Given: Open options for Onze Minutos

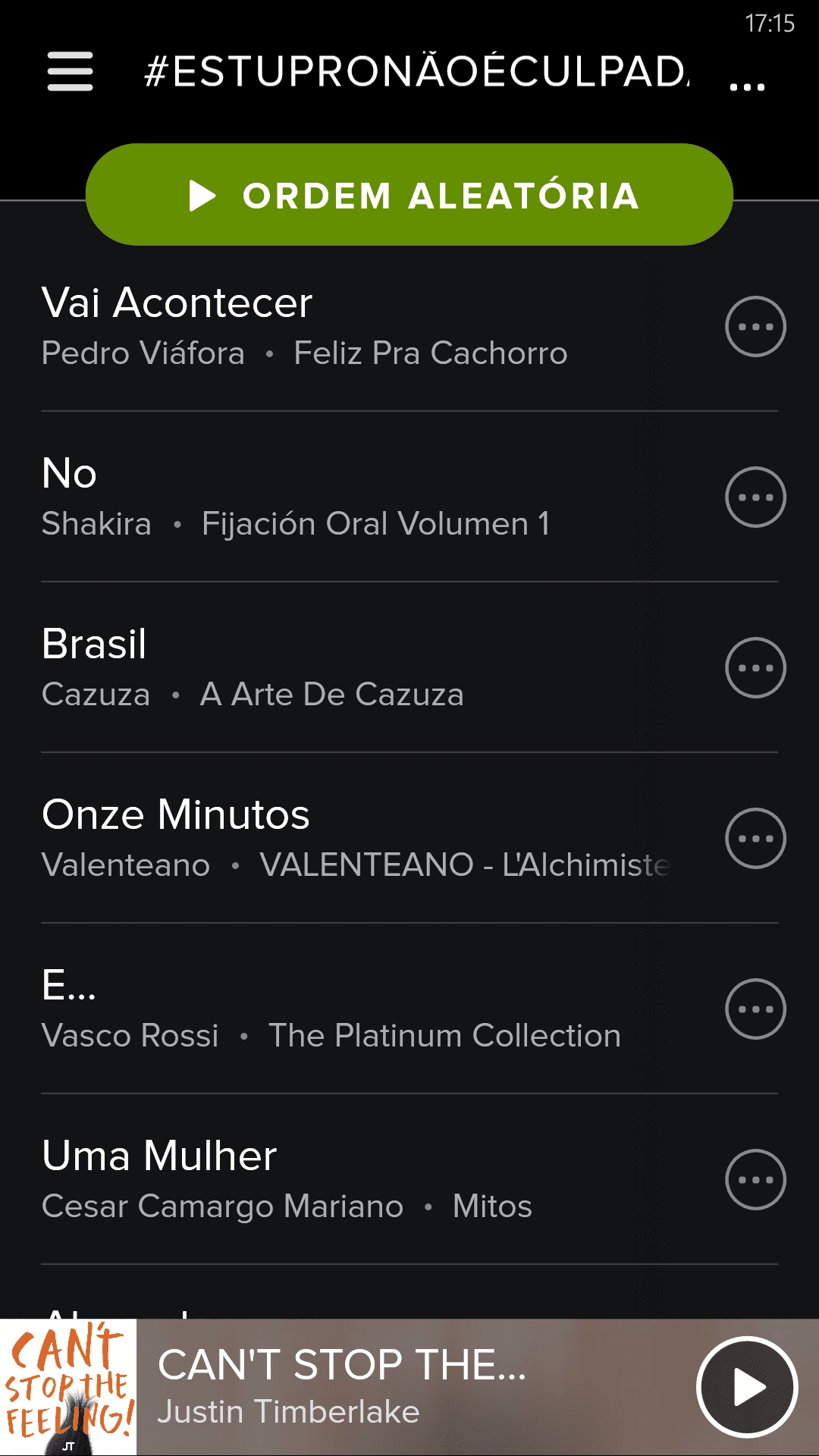Looking at the screenshot, I should click(x=755, y=839).
